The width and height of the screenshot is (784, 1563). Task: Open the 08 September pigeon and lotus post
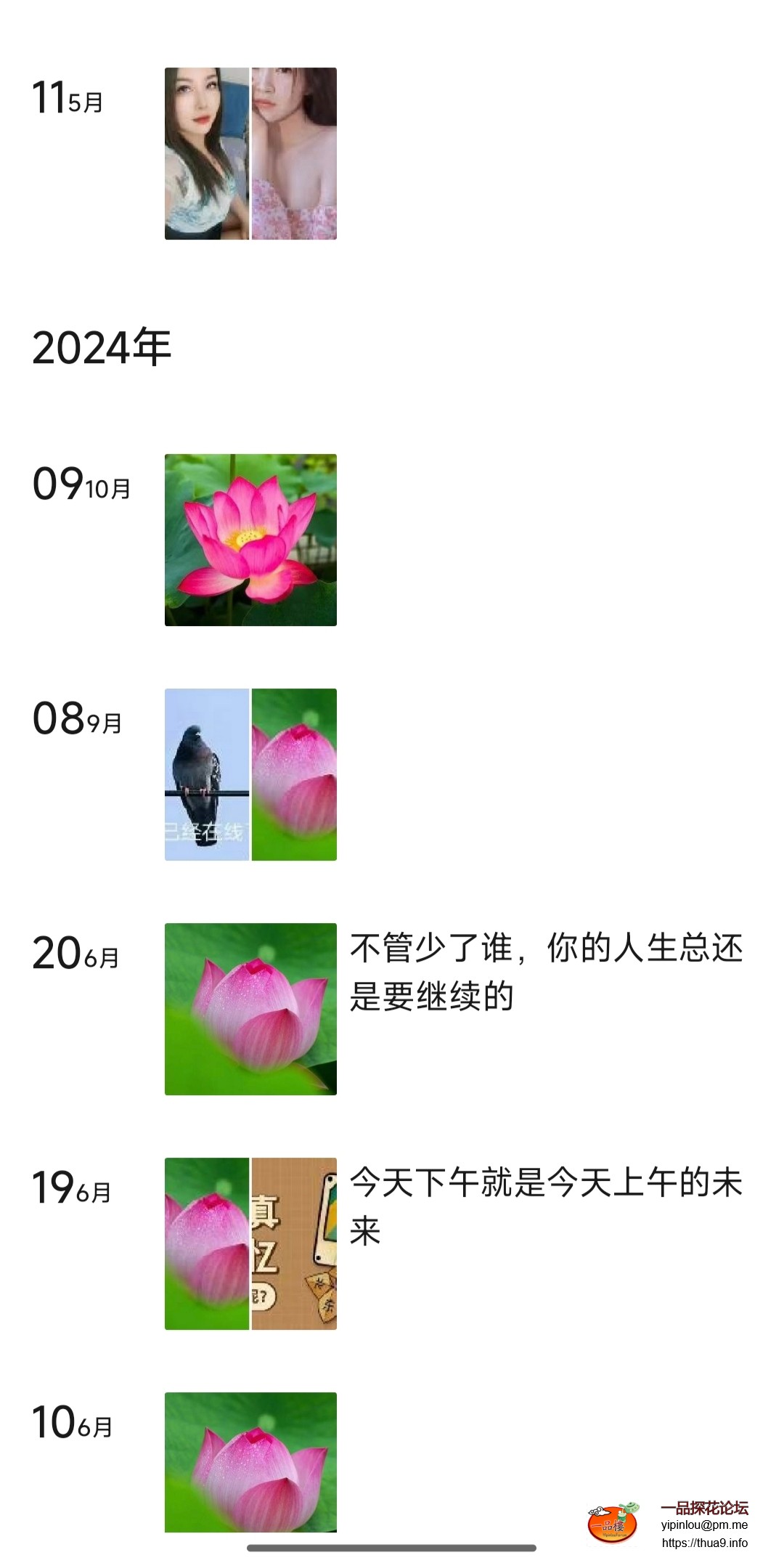[x=250, y=774]
